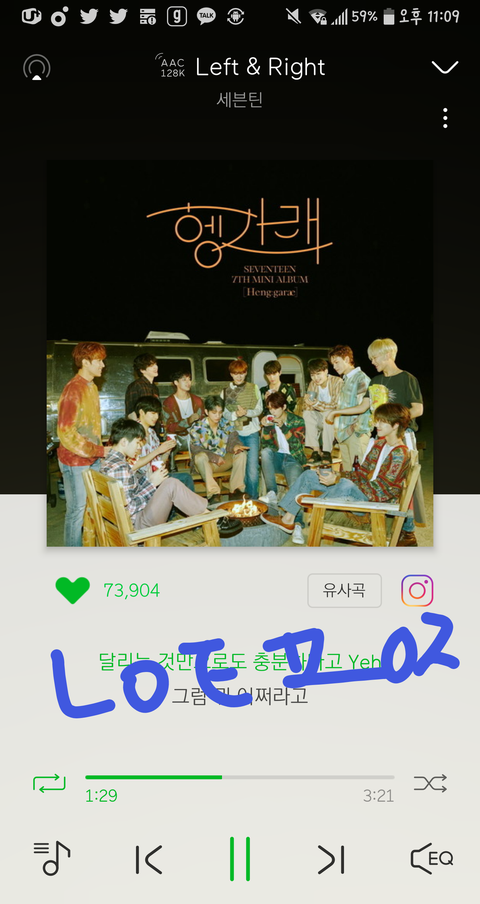Open the three-dot overflow menu
480x904 pixels.
(x=445, y=118)
